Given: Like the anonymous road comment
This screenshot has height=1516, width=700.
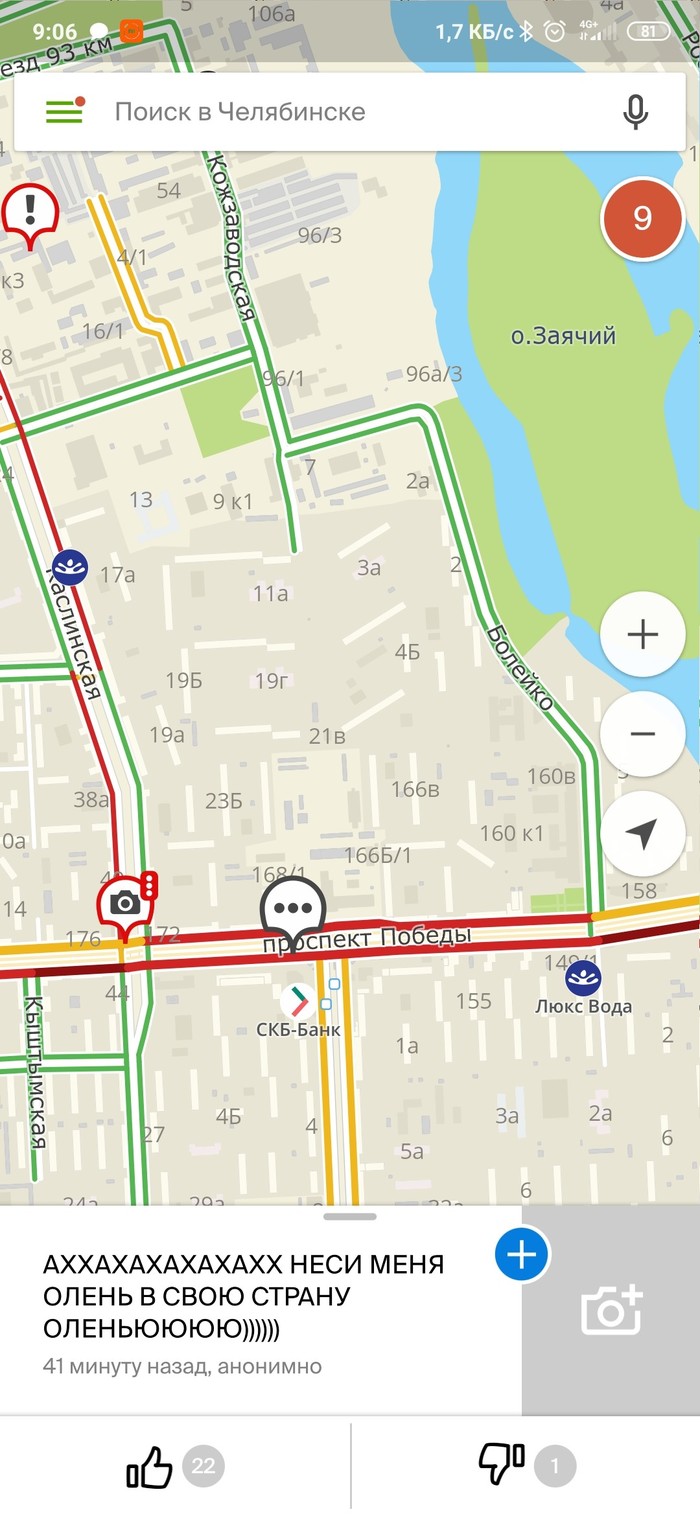Looking at the screenshot, I should click(x=150, y=1467).
